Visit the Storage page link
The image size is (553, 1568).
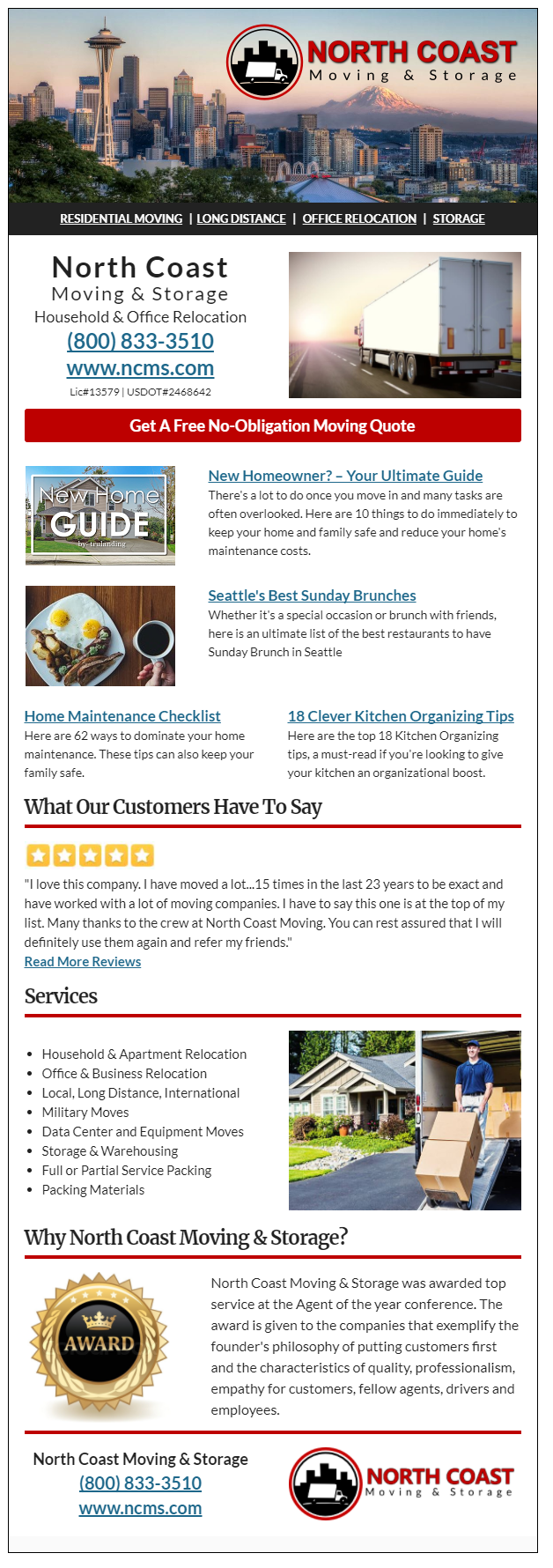(459, 218)
